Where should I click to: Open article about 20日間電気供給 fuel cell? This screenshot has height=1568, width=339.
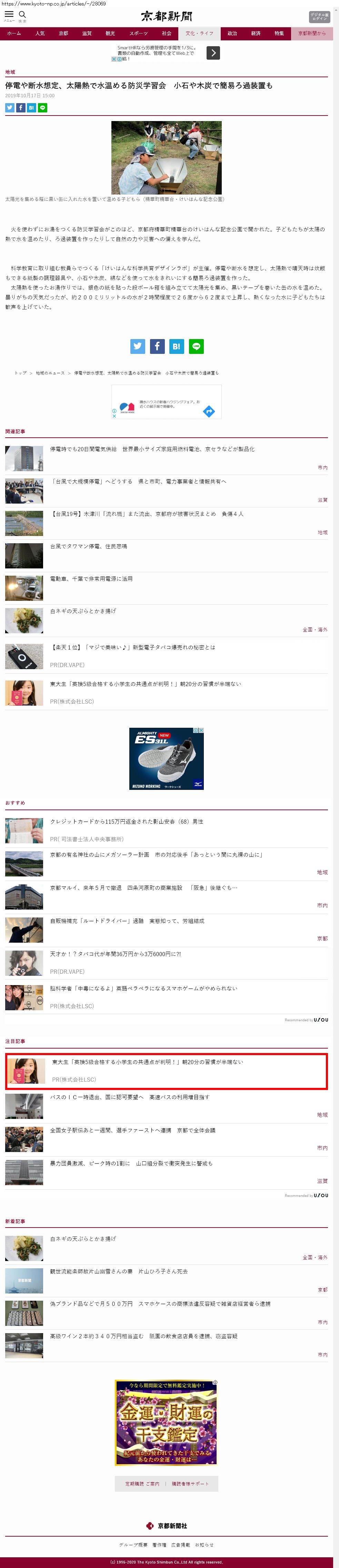pos(152,449)
